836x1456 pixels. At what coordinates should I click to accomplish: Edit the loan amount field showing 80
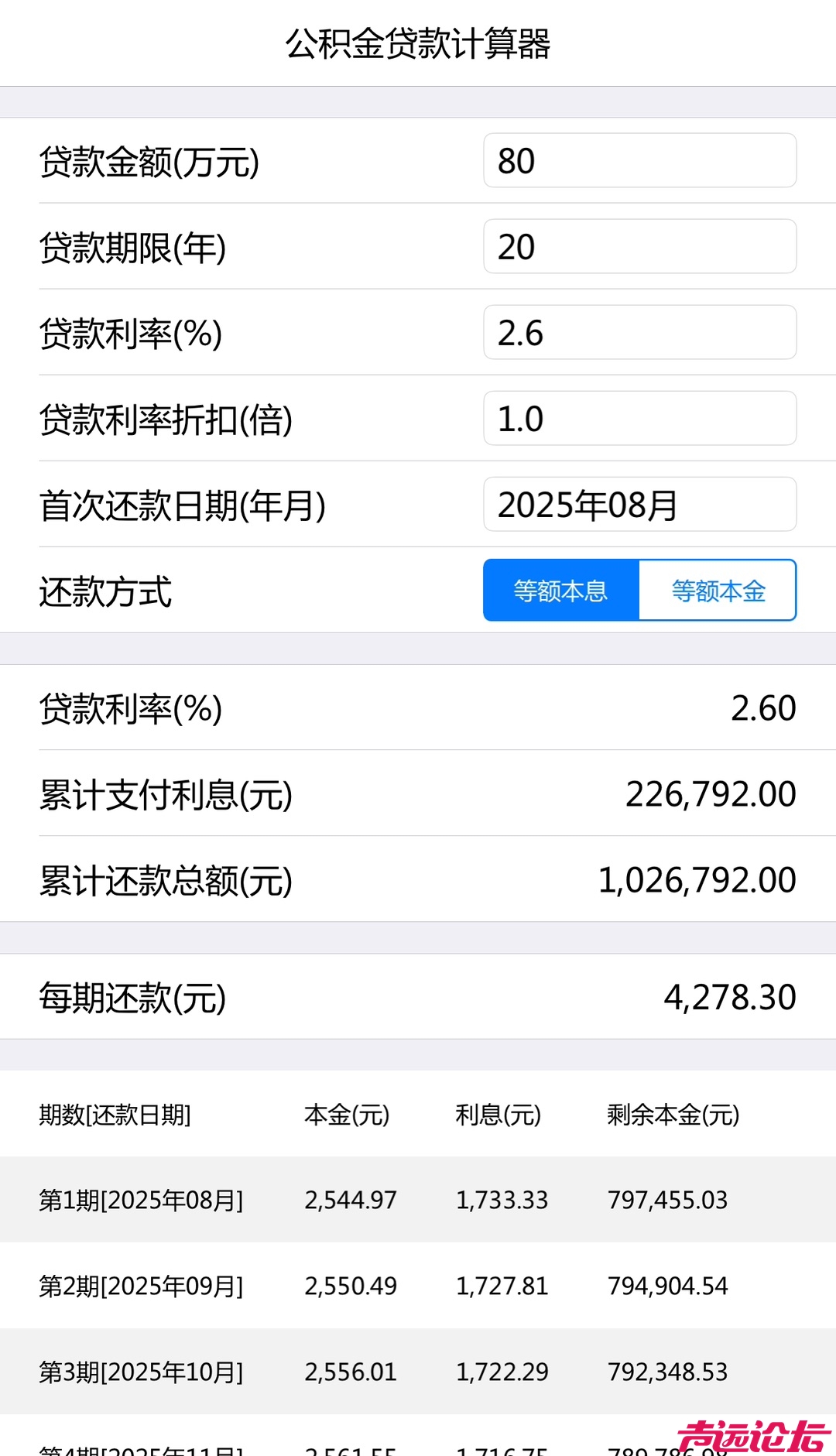coord(639,160)
